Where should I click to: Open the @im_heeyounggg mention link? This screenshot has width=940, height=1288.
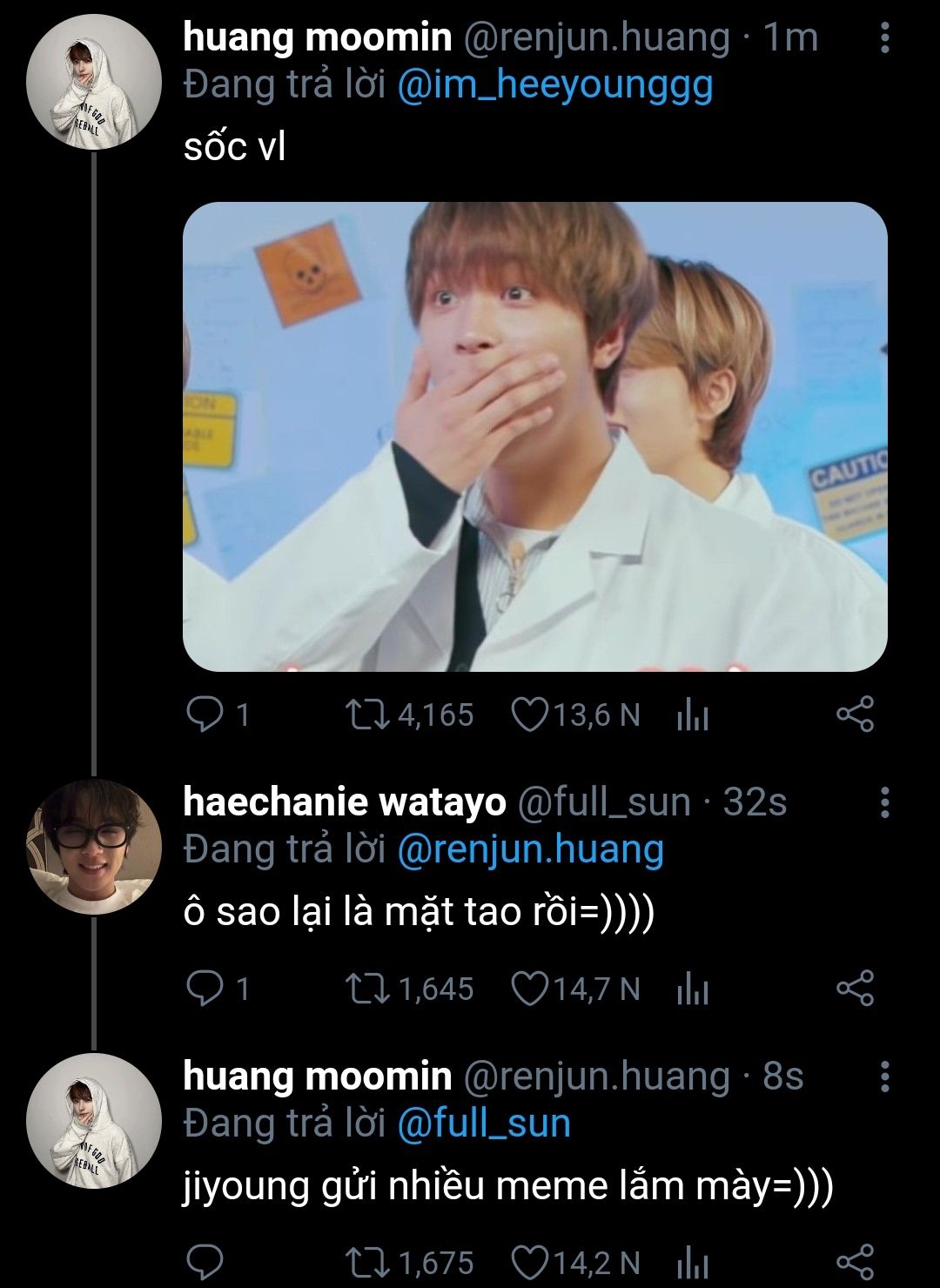tap(555, 85)
